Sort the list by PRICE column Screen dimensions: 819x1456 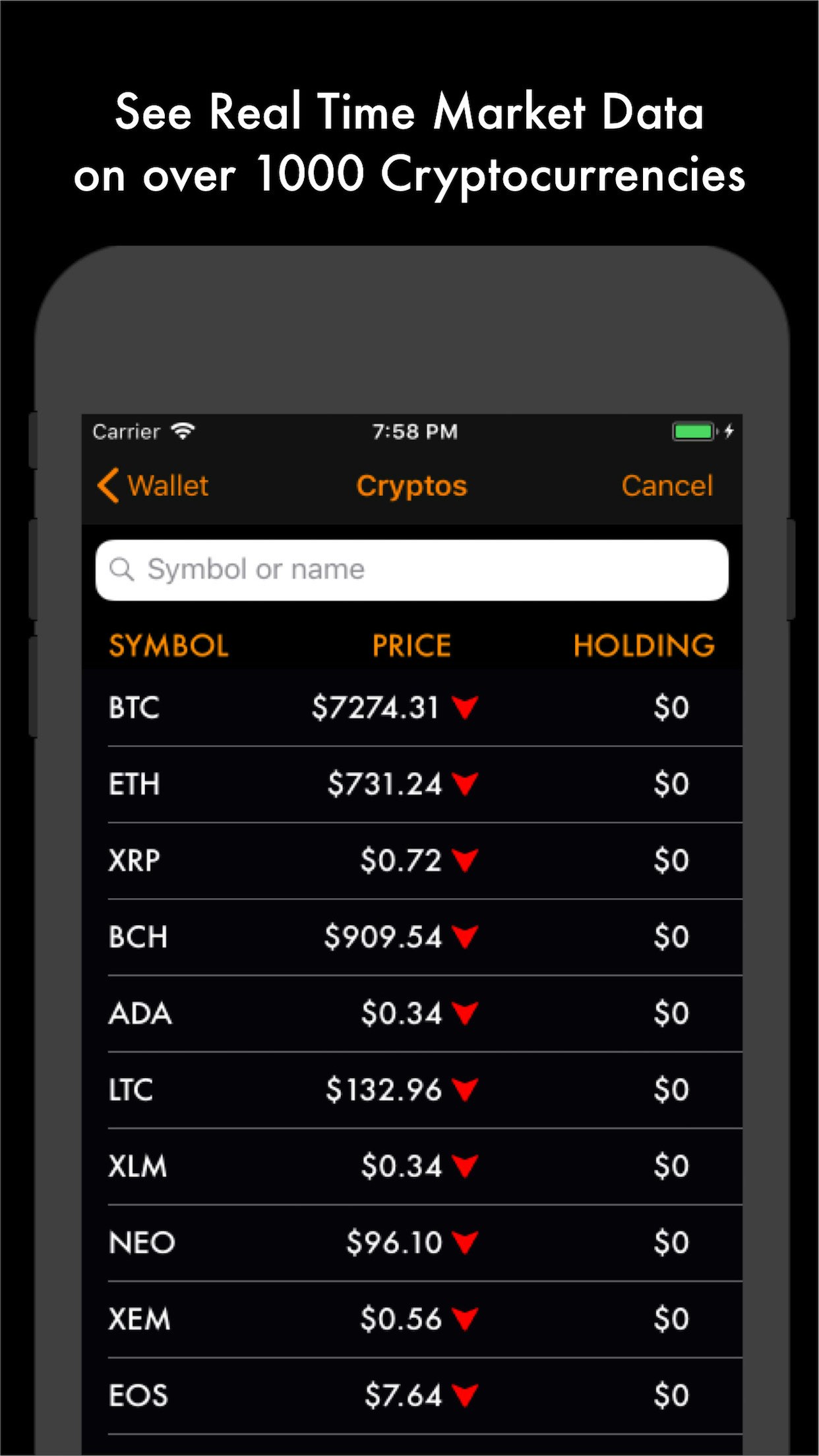click(410, 645)
